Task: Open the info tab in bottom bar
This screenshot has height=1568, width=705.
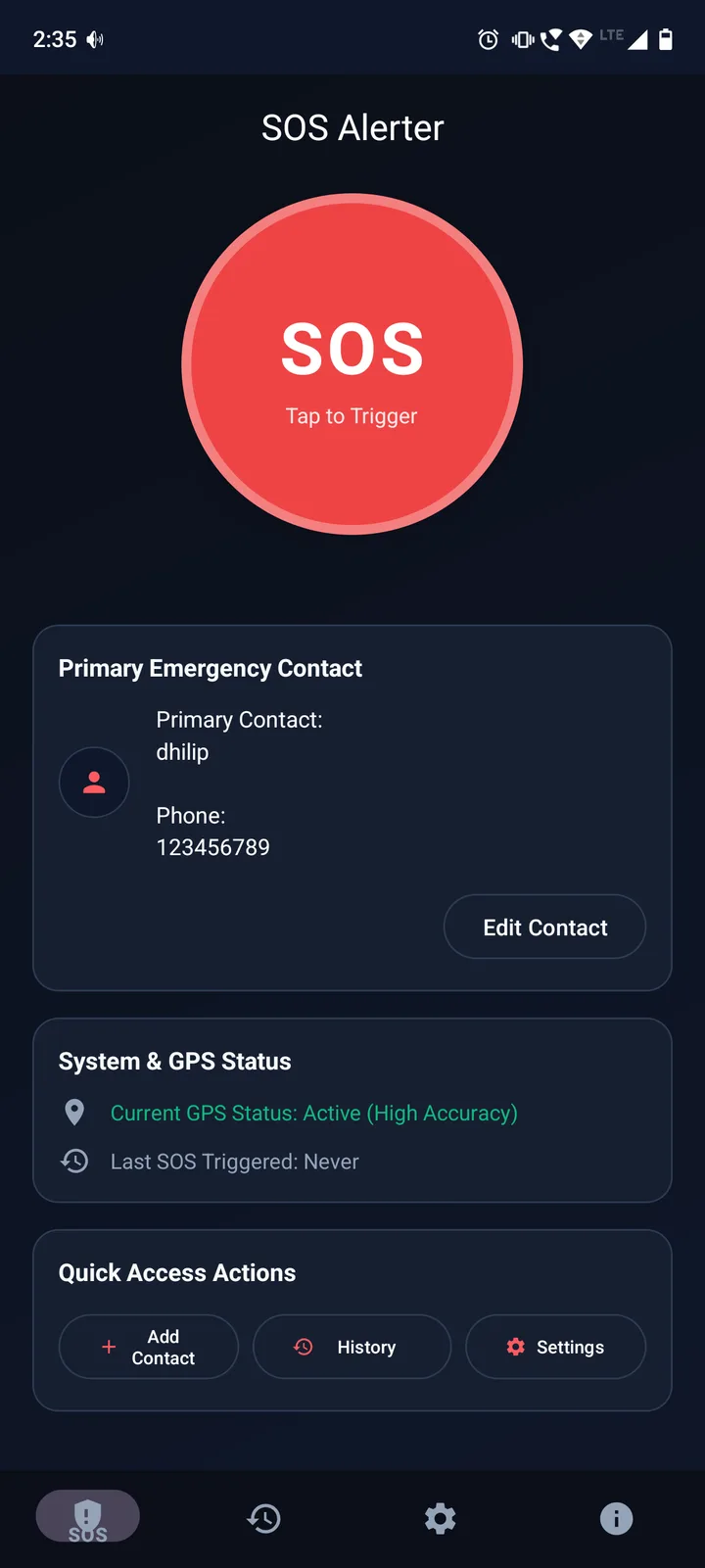Action: [617, 1518]
